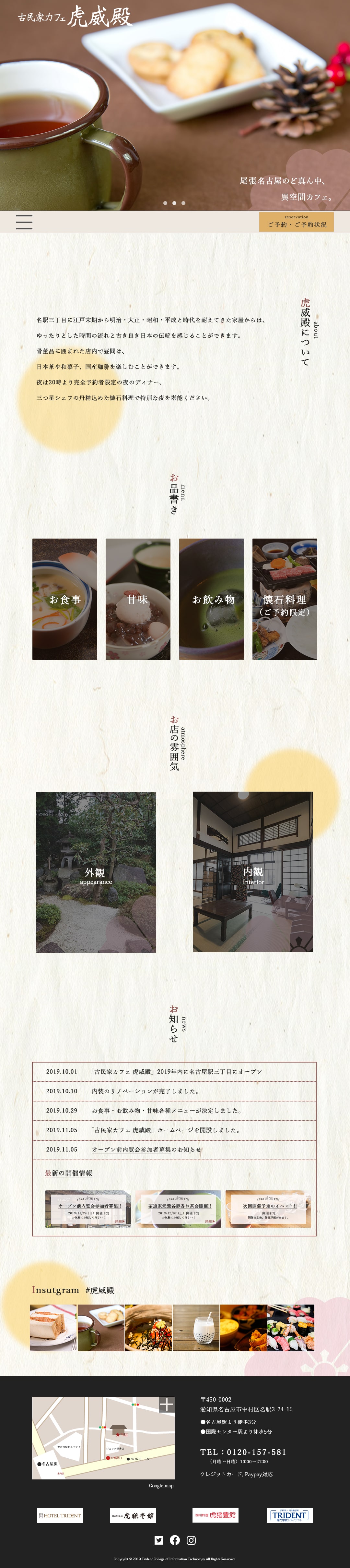
Task: Open the お飲み物 drinks card
Action: 211,599
